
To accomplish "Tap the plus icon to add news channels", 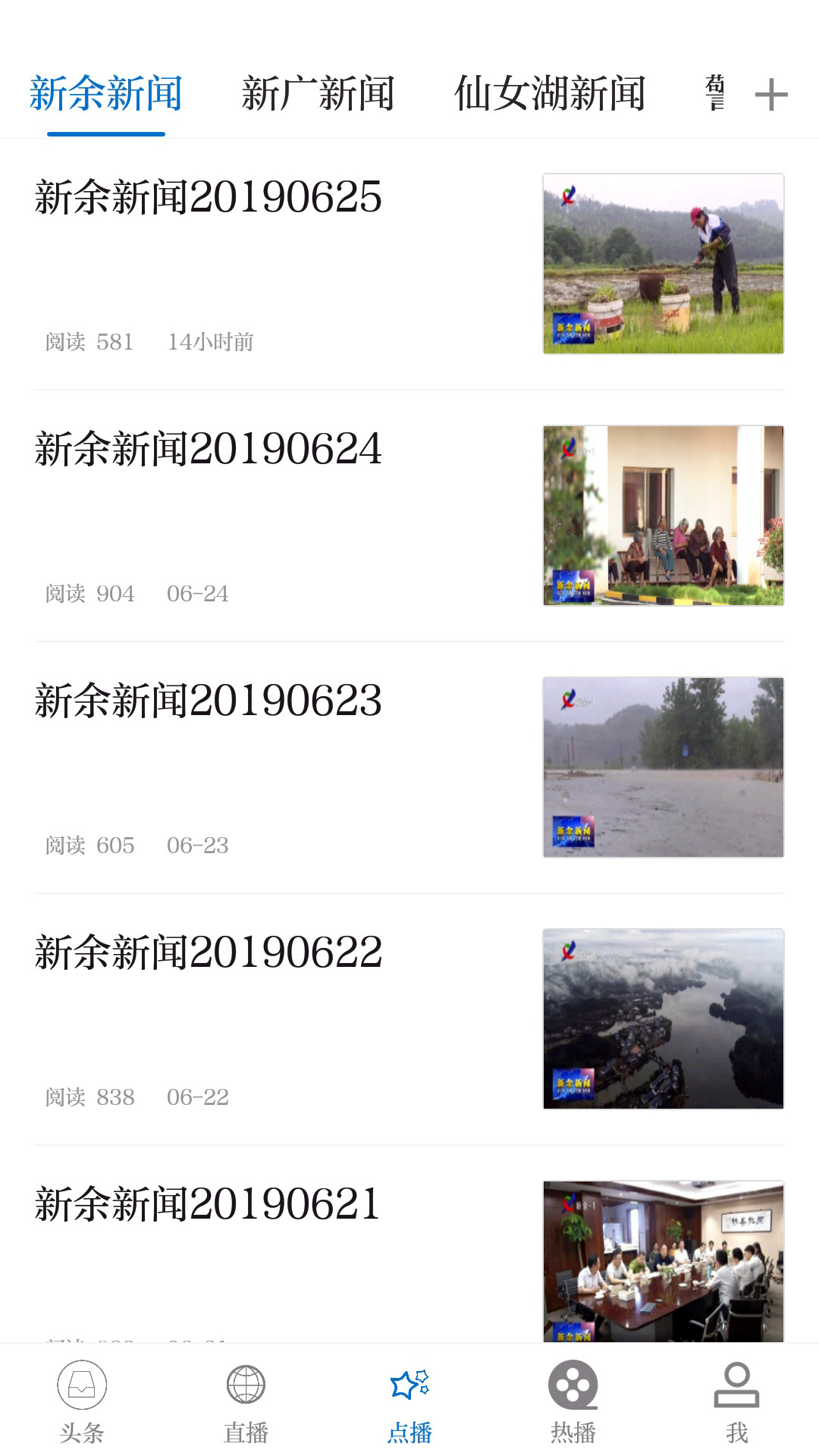I will tap(771, 94).
